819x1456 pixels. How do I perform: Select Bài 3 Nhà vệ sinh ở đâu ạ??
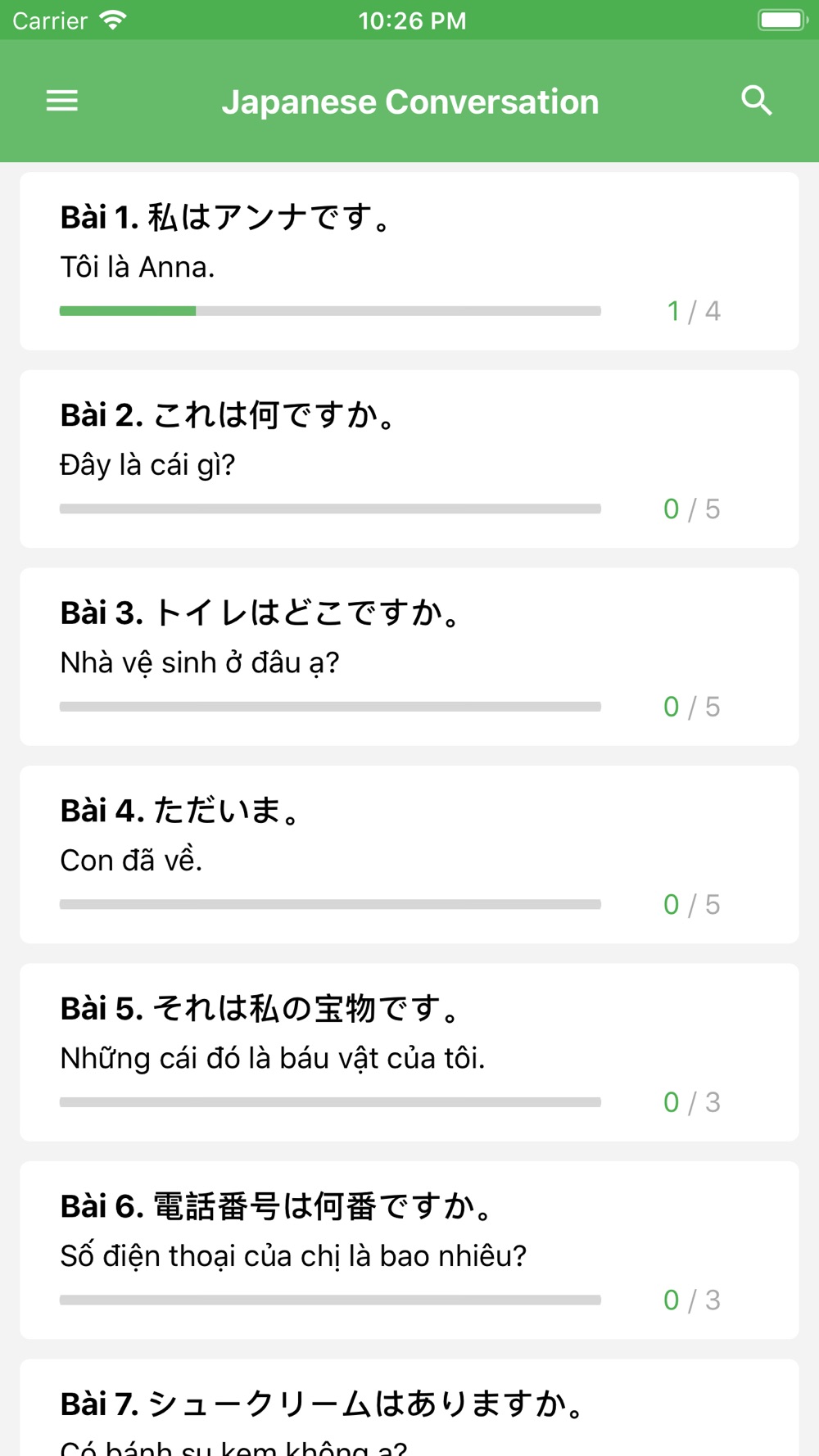409,657
